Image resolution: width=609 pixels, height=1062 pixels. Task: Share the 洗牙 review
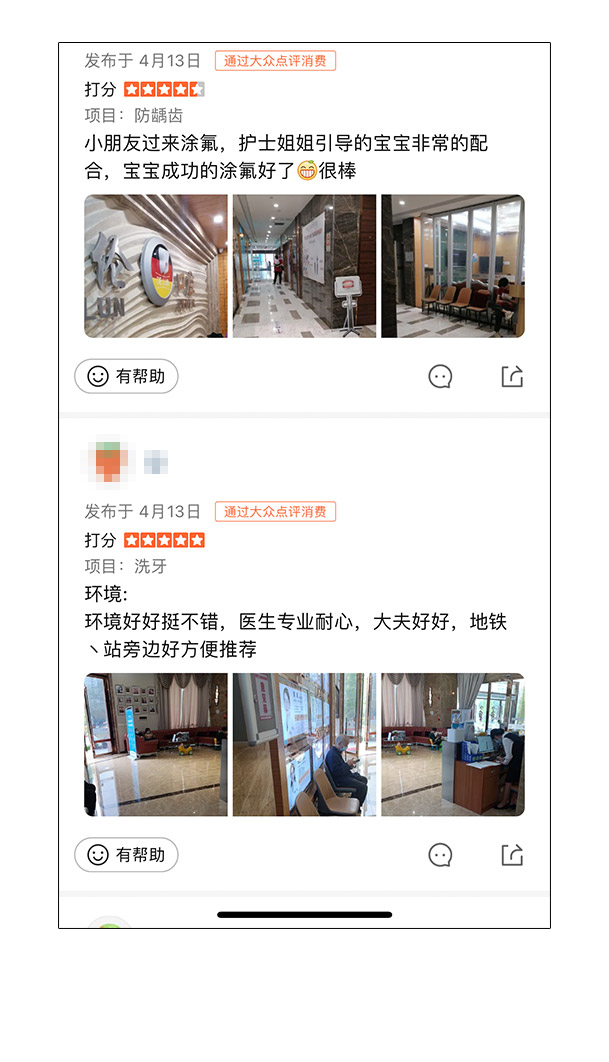tap(512, 855)
